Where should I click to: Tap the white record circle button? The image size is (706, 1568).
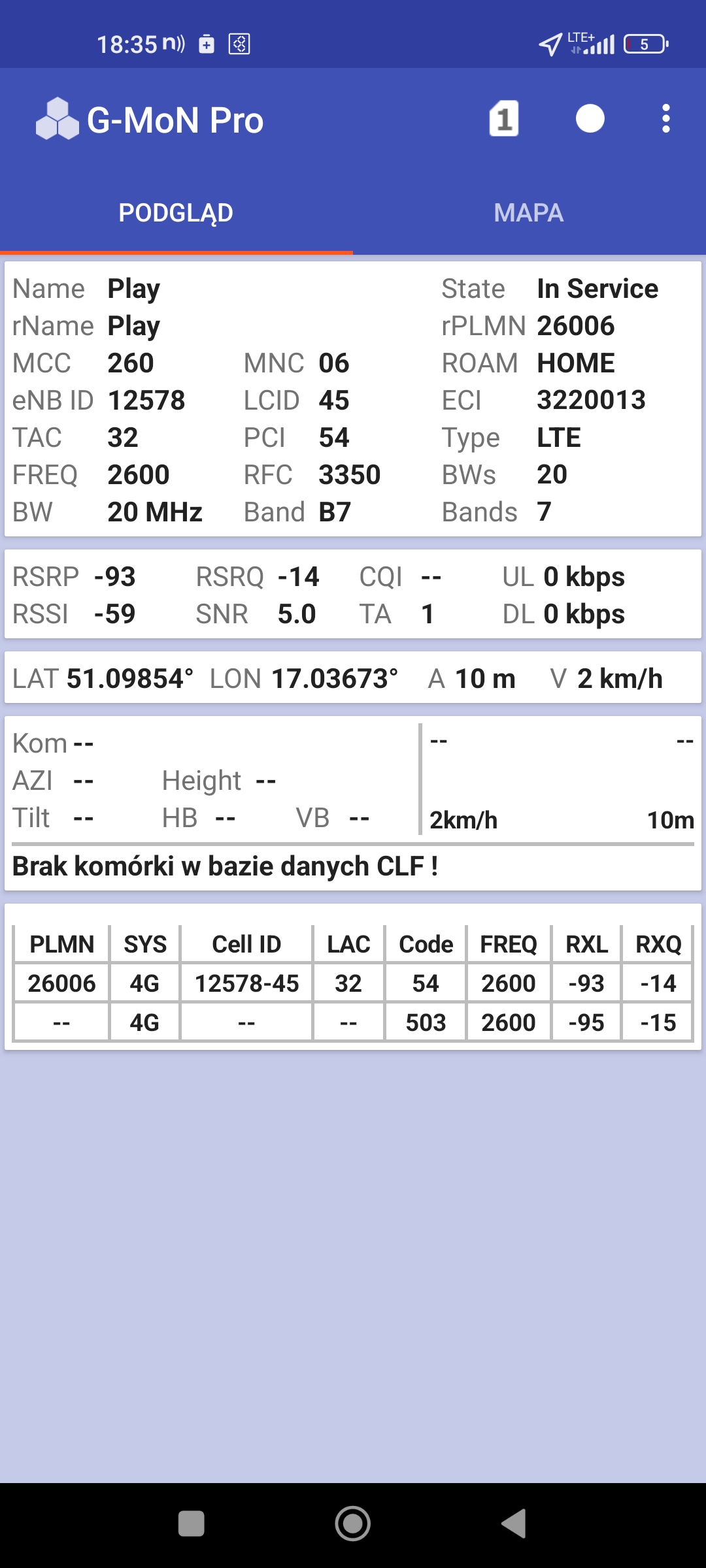click(590, 119)
